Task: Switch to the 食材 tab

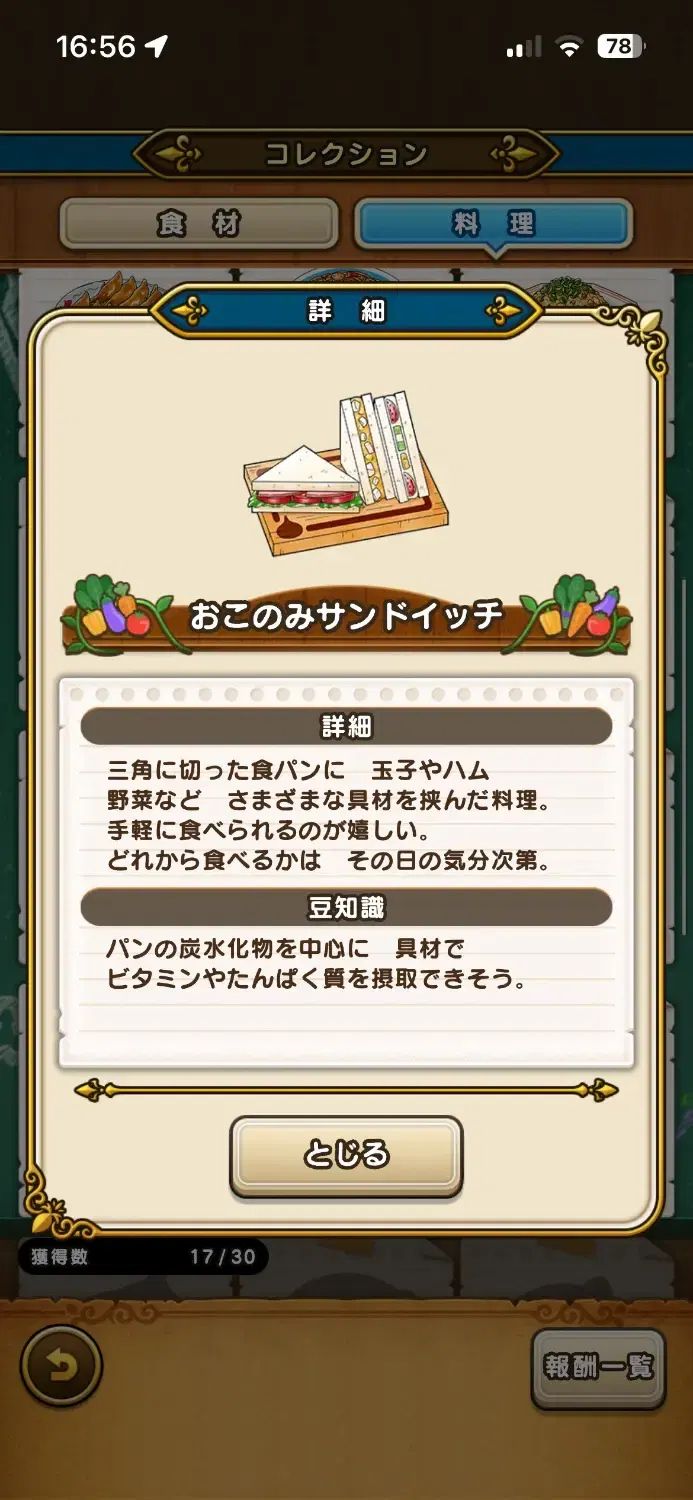Action: pyautogui.click(x=198, y=224)
